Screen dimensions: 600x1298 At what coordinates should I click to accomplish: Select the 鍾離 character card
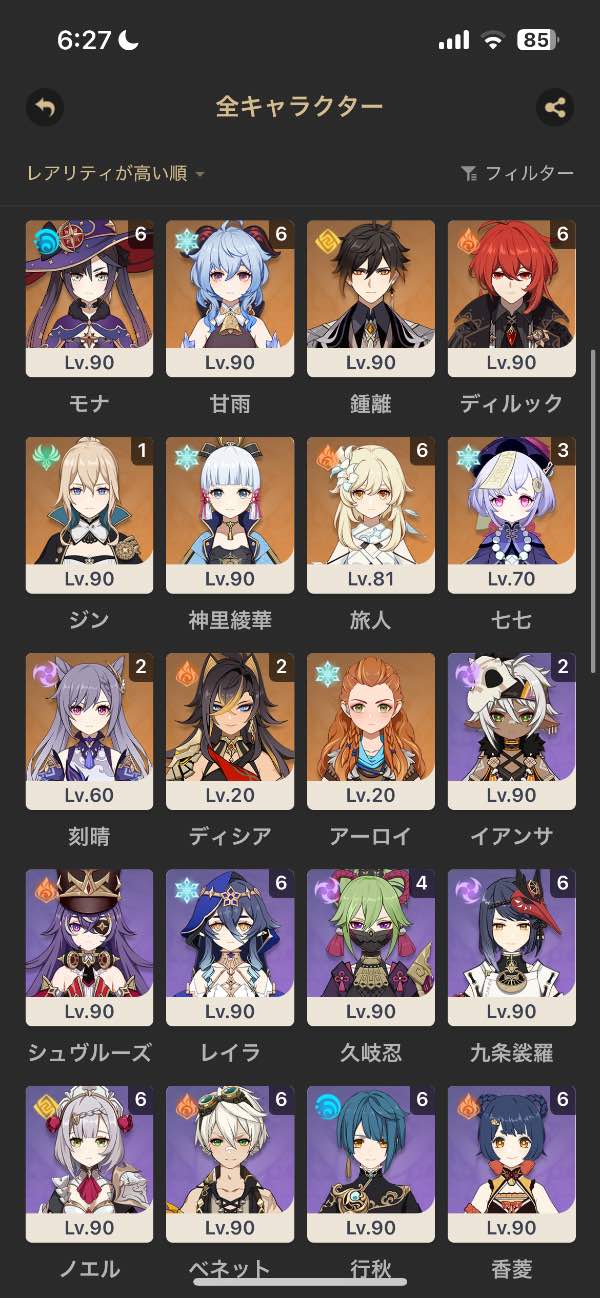click(371, 298)
